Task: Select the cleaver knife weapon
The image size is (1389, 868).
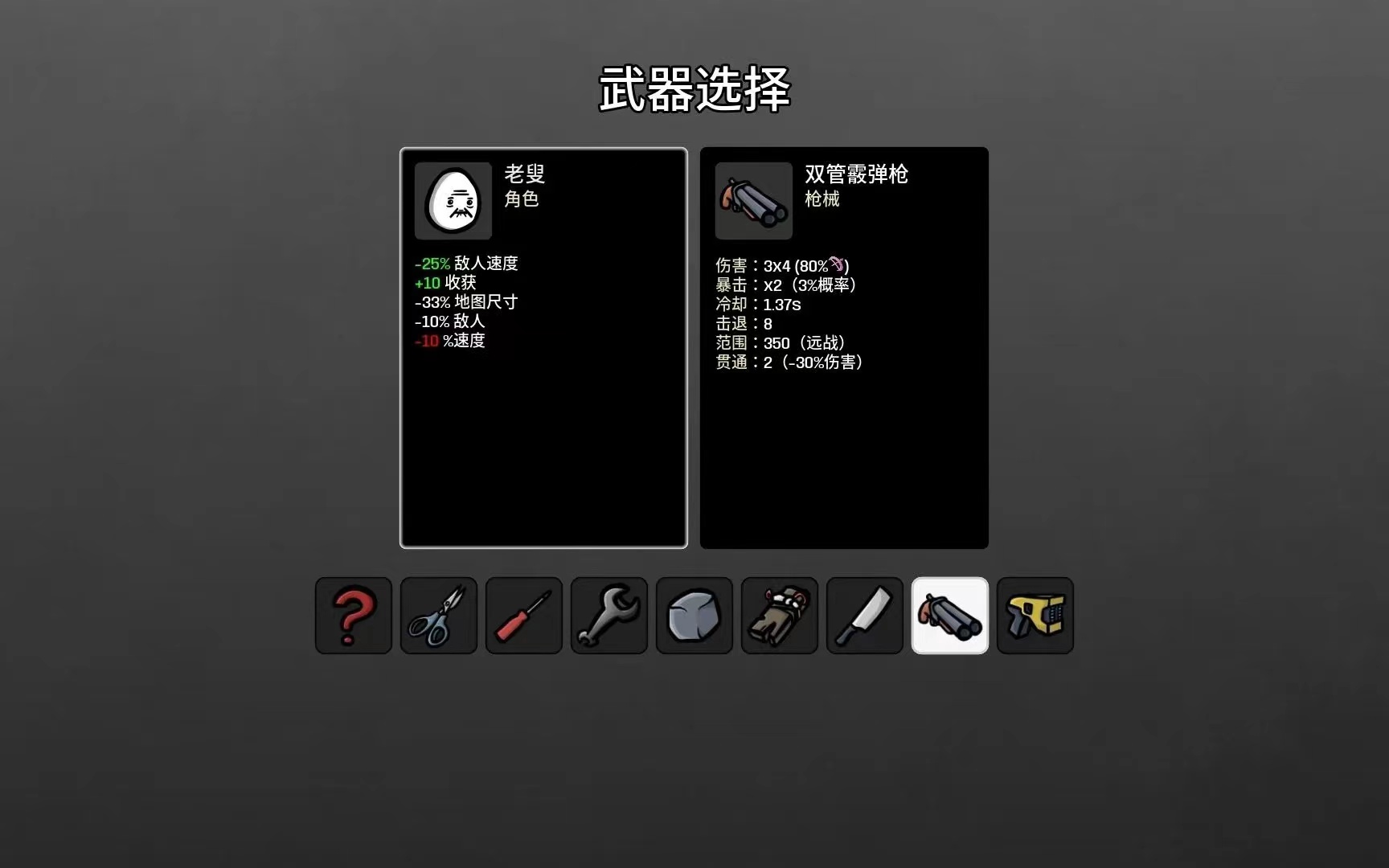Action: (x=865, y=616)
